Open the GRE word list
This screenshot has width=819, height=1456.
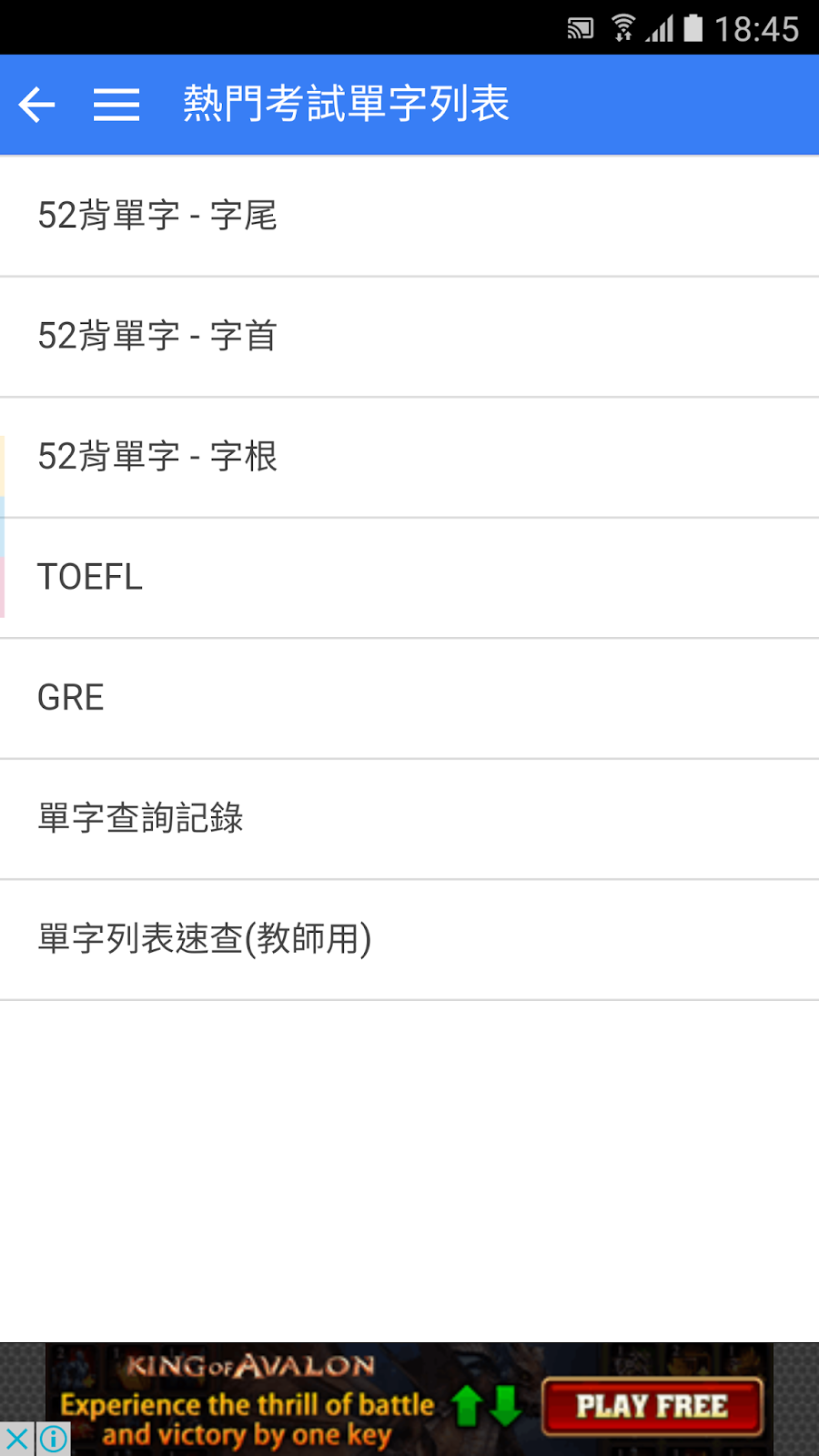coord(409,699)
